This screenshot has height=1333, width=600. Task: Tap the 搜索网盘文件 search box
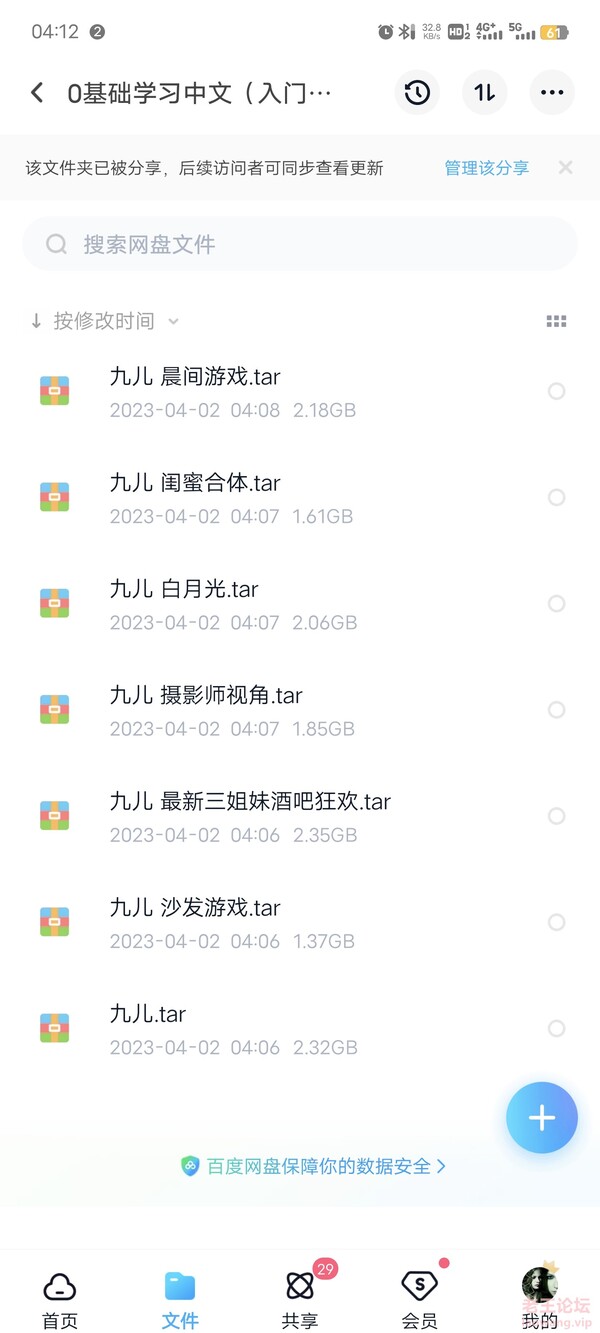point(300,244)
